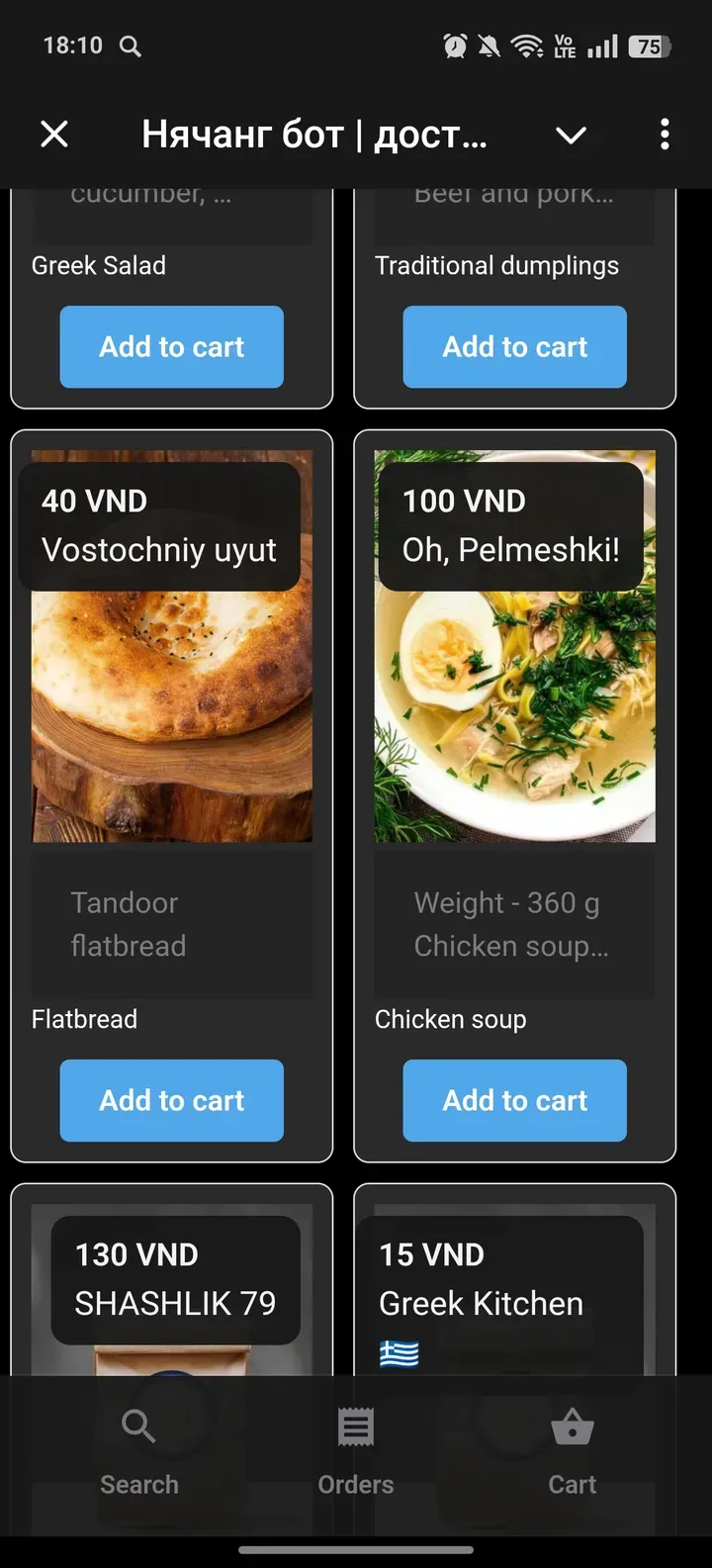Close the Нячанг бот web app
Image resolution: width=712 pixels, height=1568 pixels.
pos(54,135)
